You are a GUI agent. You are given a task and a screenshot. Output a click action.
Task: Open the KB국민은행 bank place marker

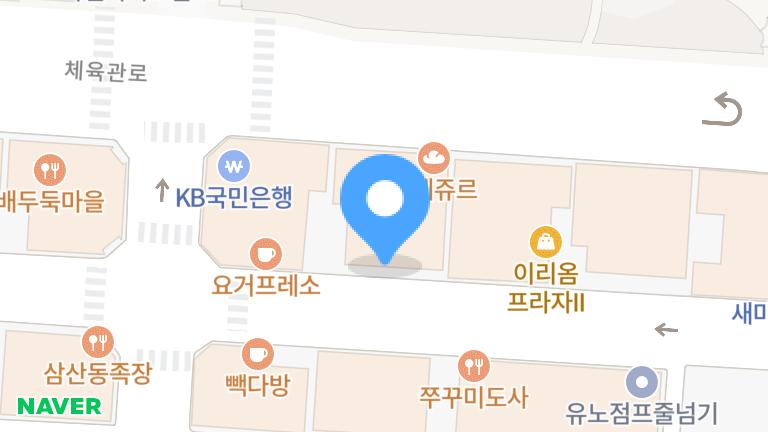(237, 166)
